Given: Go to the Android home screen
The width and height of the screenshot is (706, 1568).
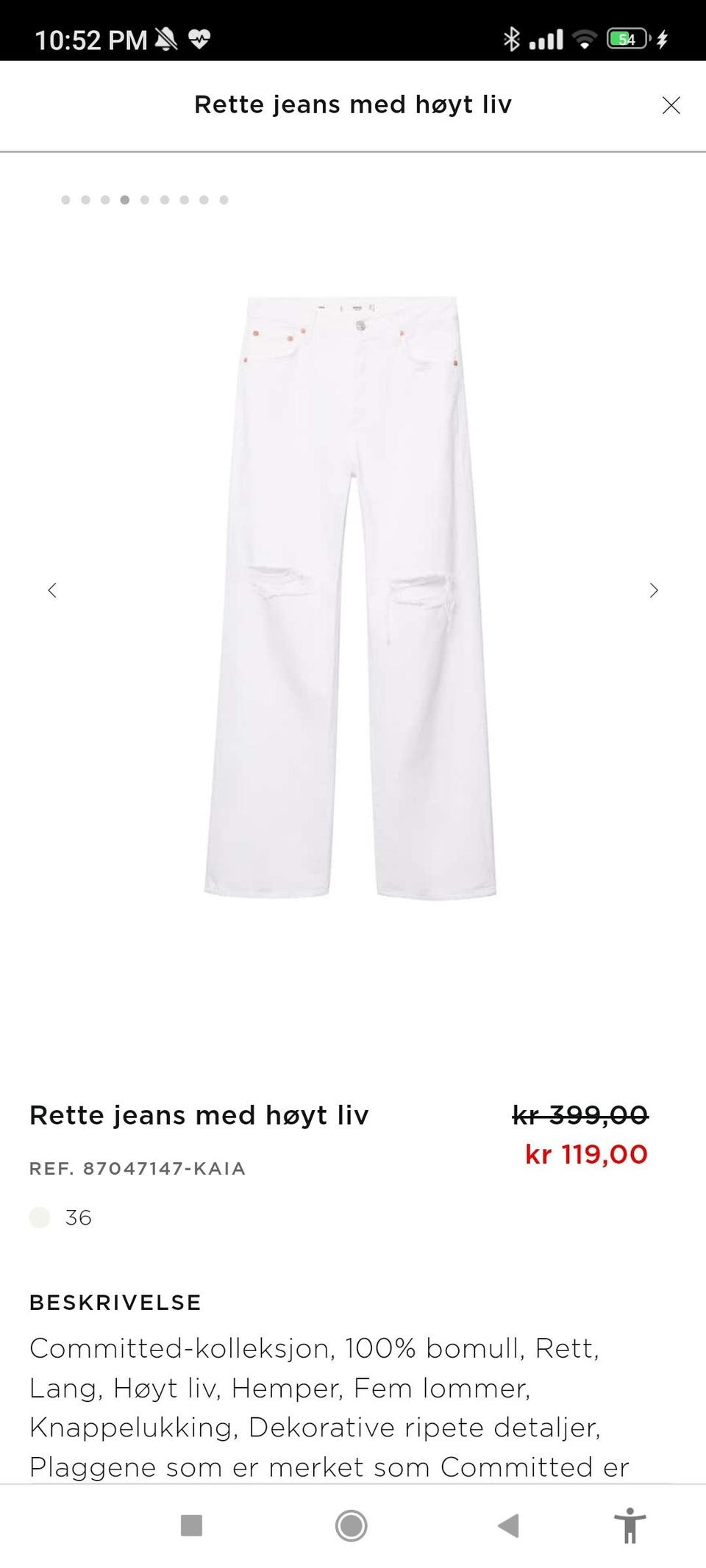Looking at the screenshot, I should pyautogui.click(x=351, y=1525).
